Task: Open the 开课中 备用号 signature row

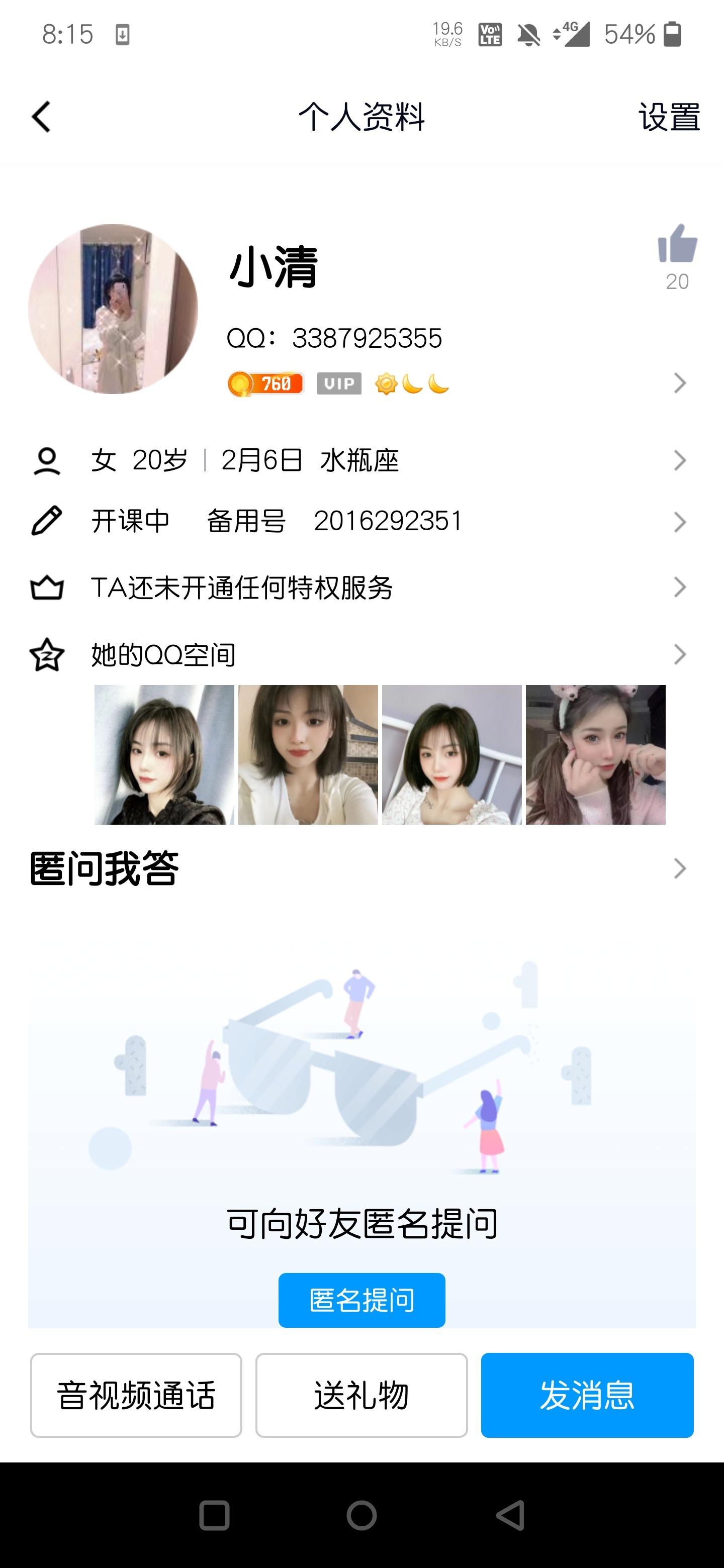Action: [x=361, y=522]
